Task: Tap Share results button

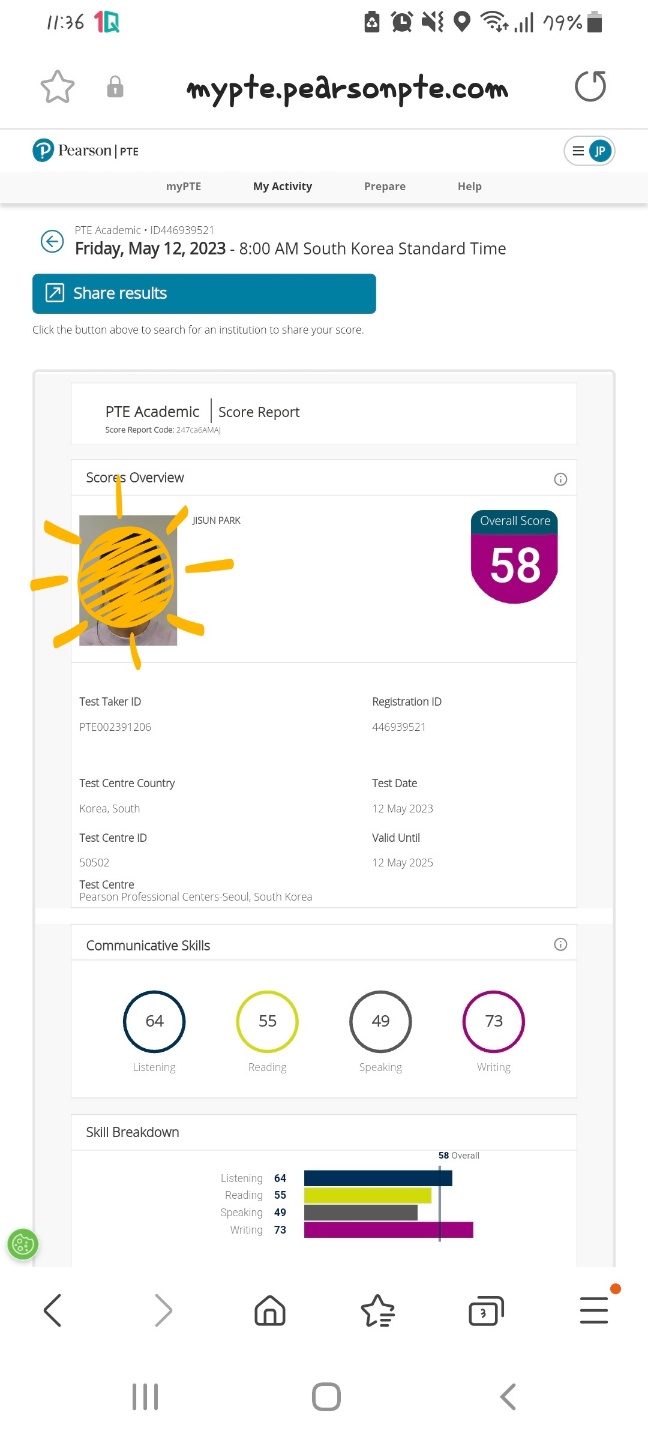Action: click(204, 293)
